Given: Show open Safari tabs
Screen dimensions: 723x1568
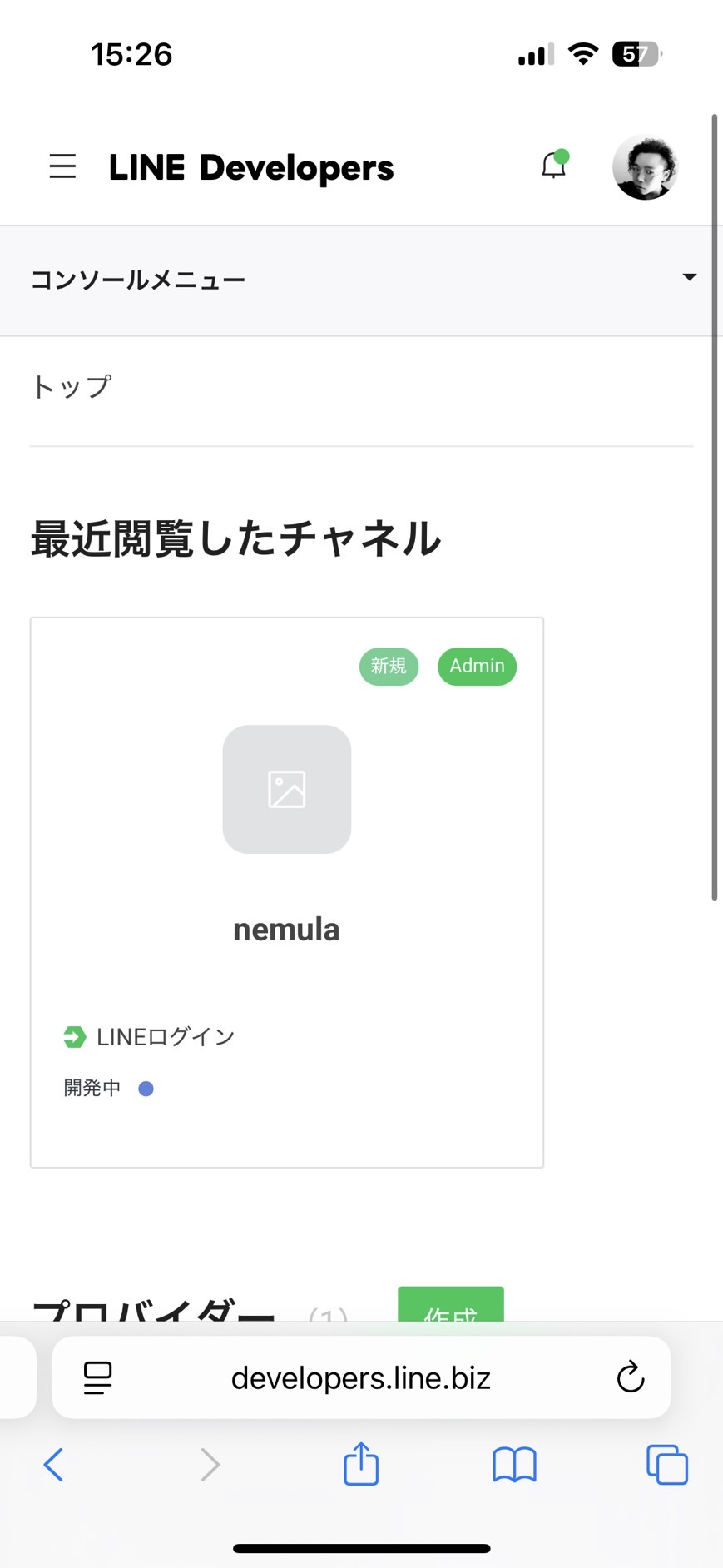Looking at the screenshot, I should click(x=667, y=1465).
